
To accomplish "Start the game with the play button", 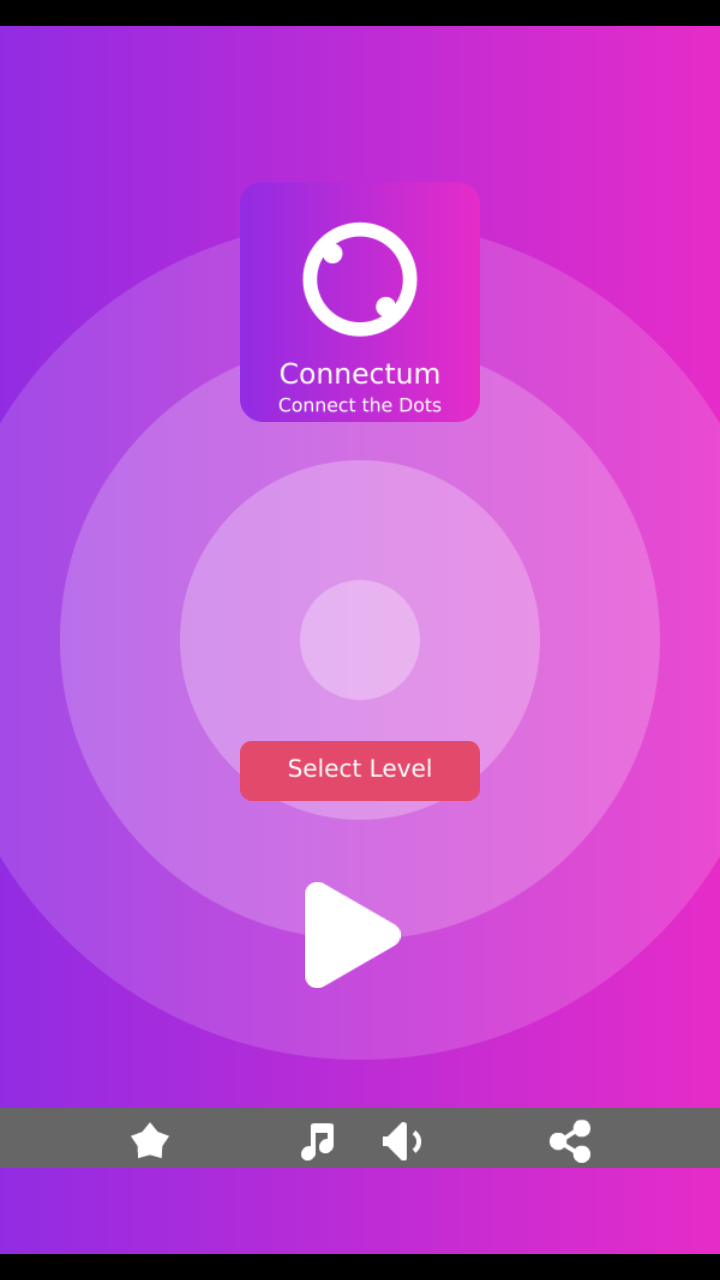I will pyautogui.click(x=348, y=935).
